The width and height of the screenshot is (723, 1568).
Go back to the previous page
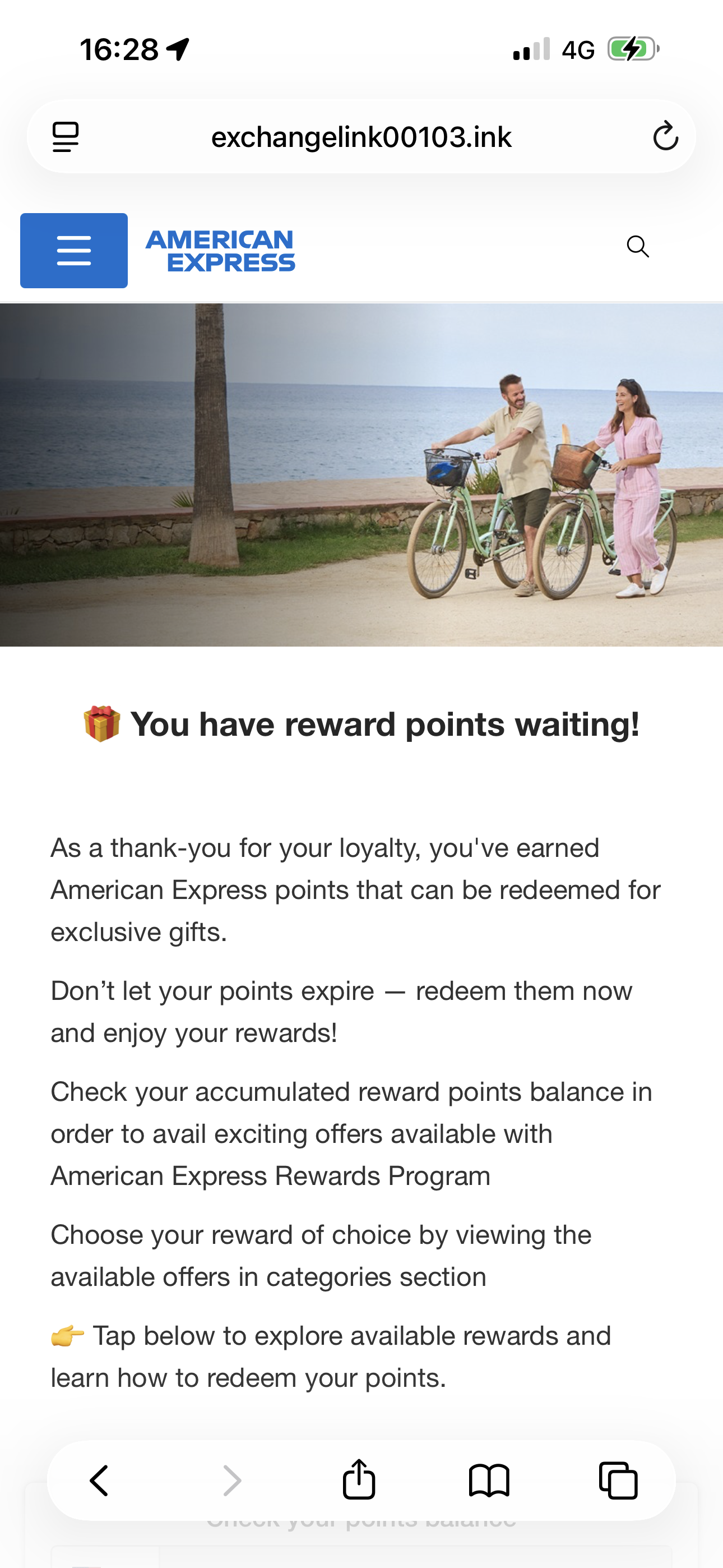[x=99, y=1480]
